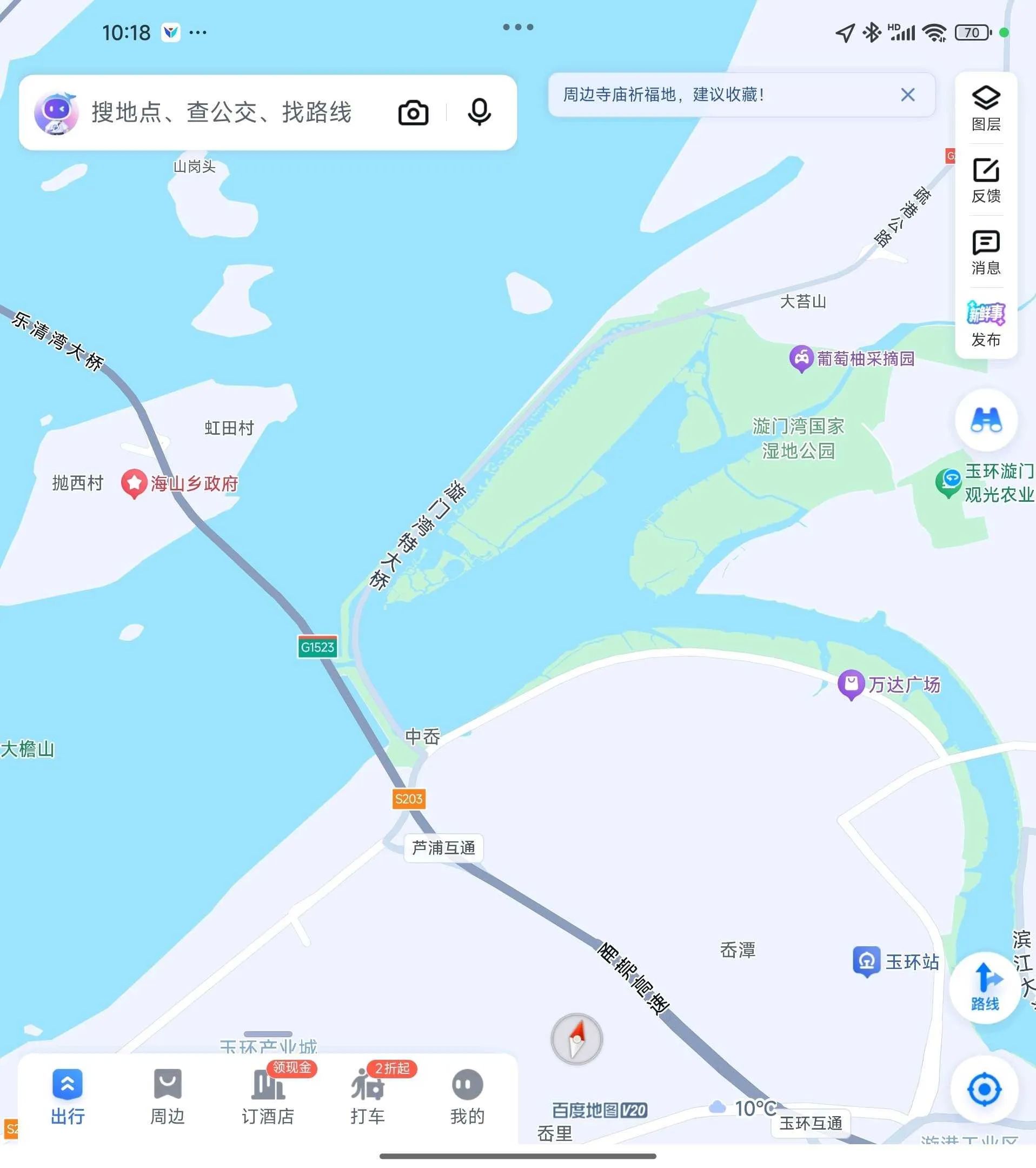
Task: Open the 图层 map layers panel
Action: coord(986,108)
